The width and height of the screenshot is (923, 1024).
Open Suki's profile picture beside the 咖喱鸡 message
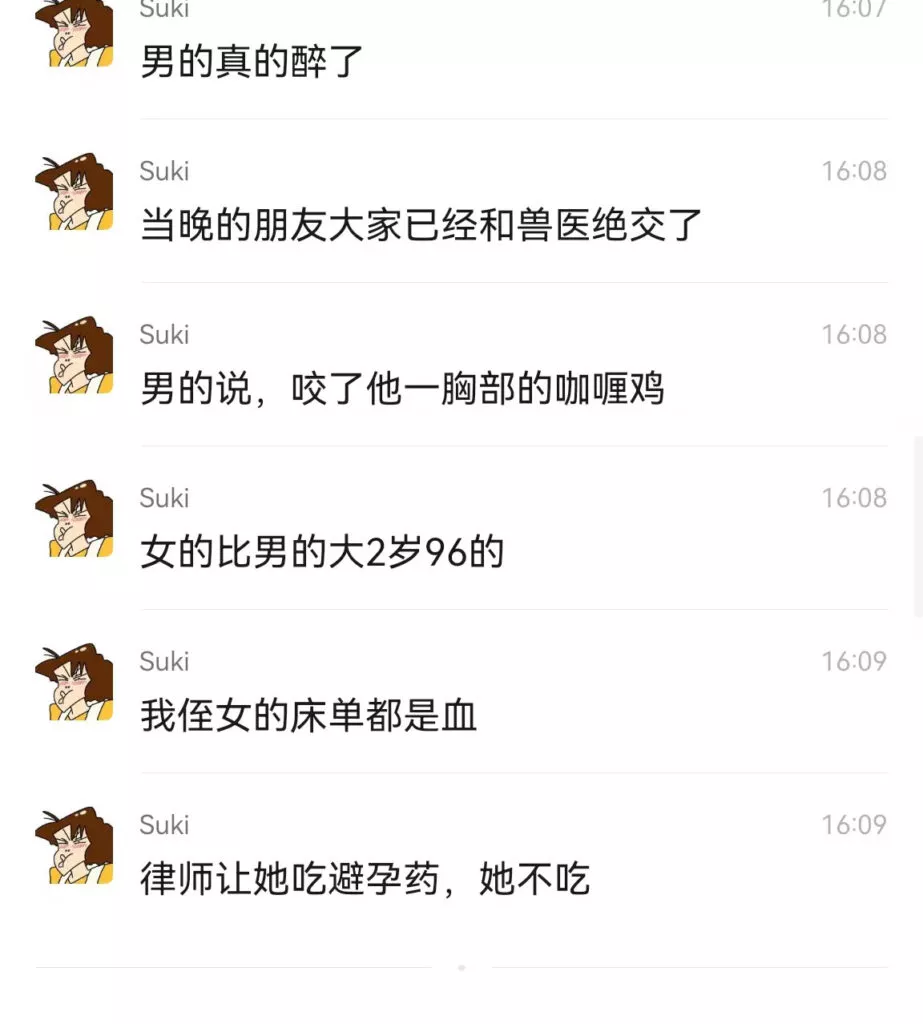[x=74, y=356]
